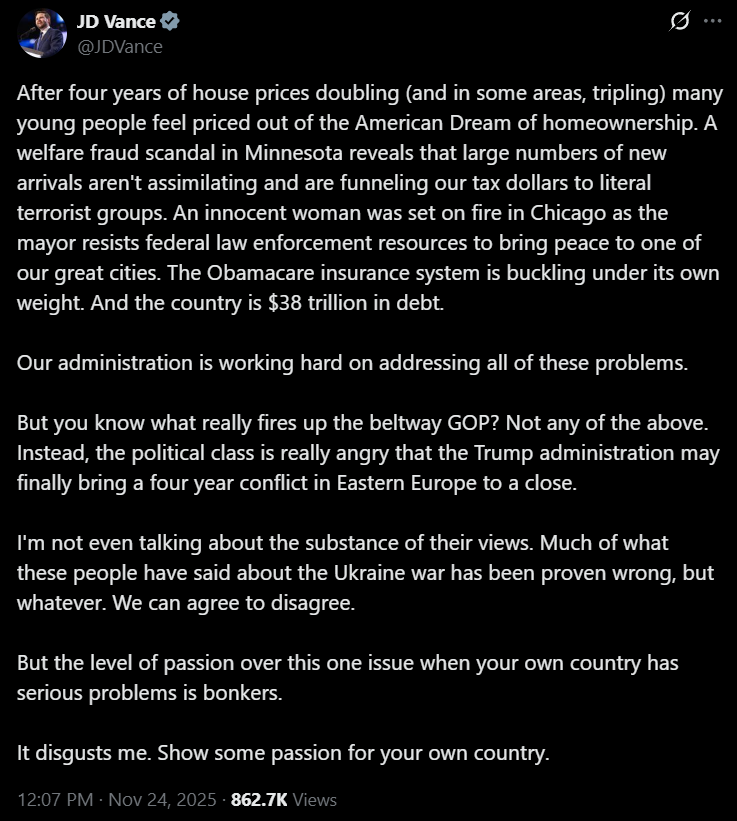Open the @JDVance handle
Viewport: 737px width, 821px height.
(x=119, y=46)
